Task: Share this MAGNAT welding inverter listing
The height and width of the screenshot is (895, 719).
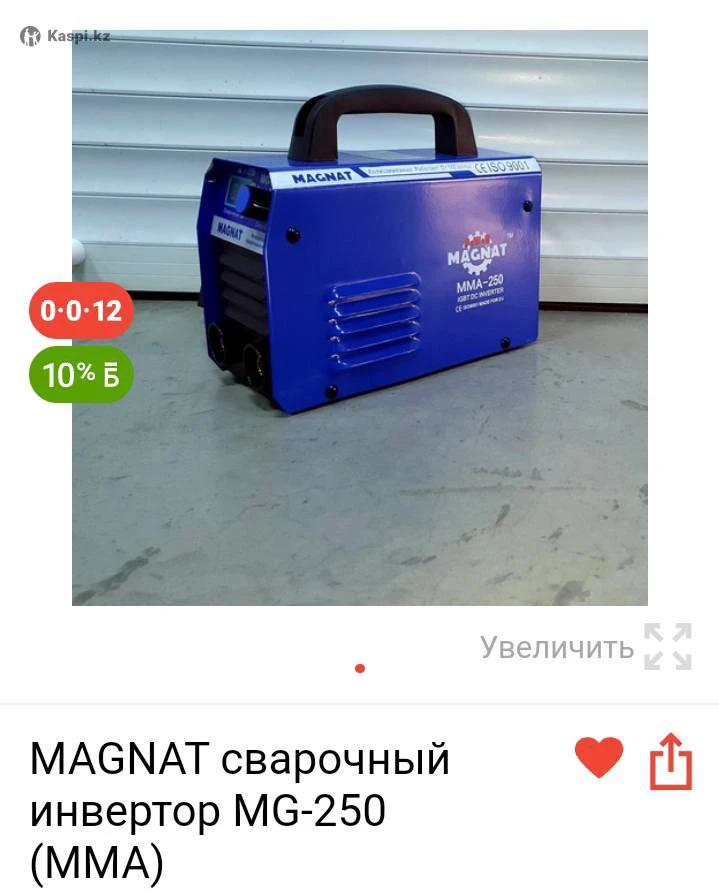Action: 671,762
